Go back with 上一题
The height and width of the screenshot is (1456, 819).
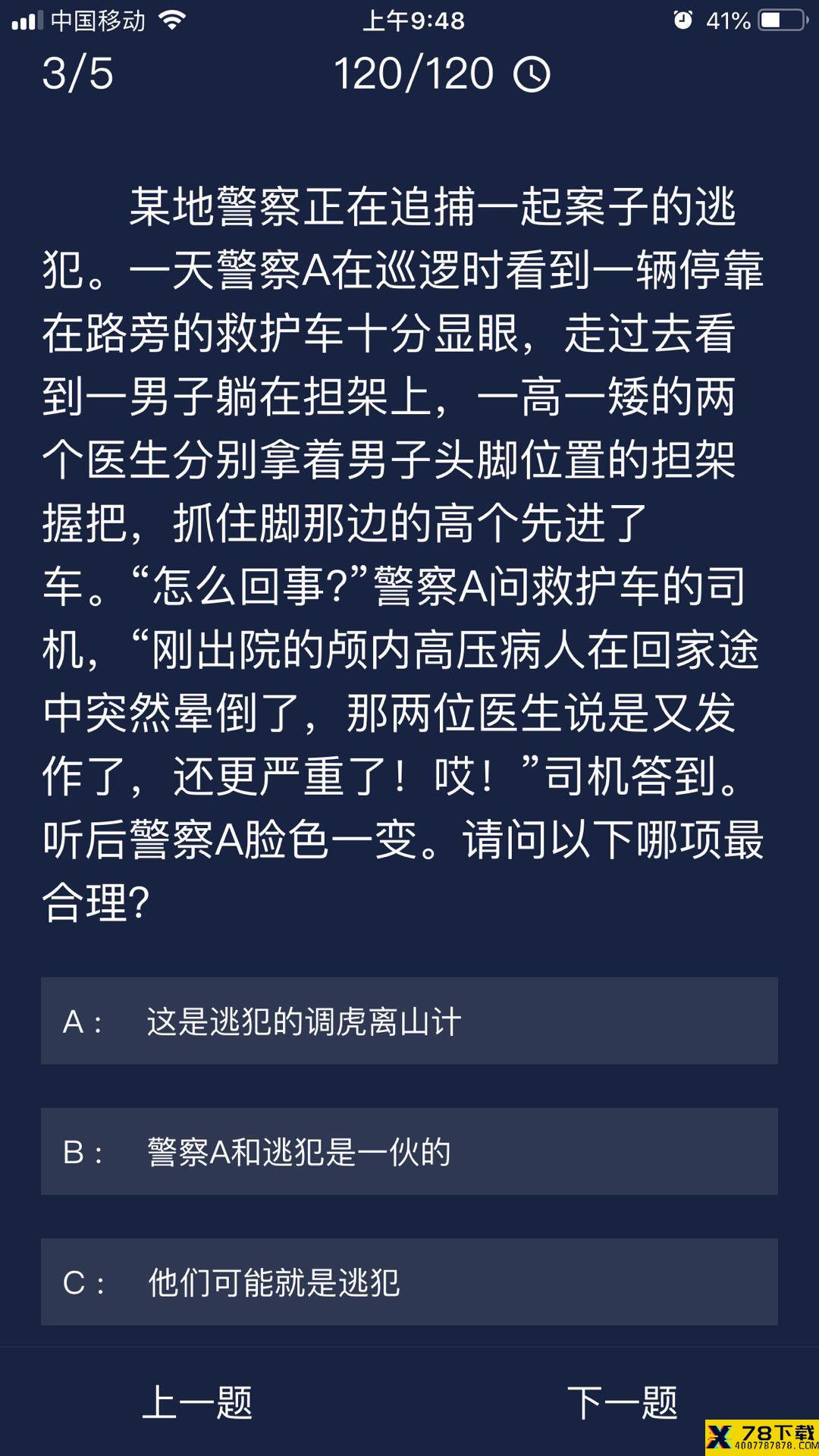[x=197, y=1402]
